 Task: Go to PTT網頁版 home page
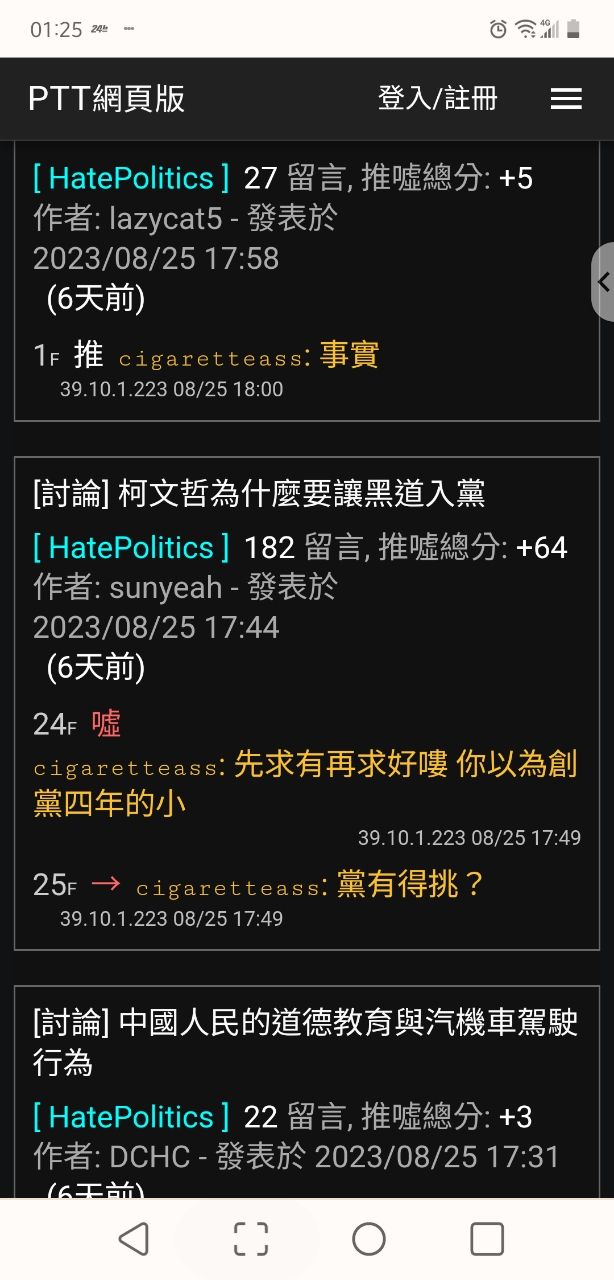(106, 98)
